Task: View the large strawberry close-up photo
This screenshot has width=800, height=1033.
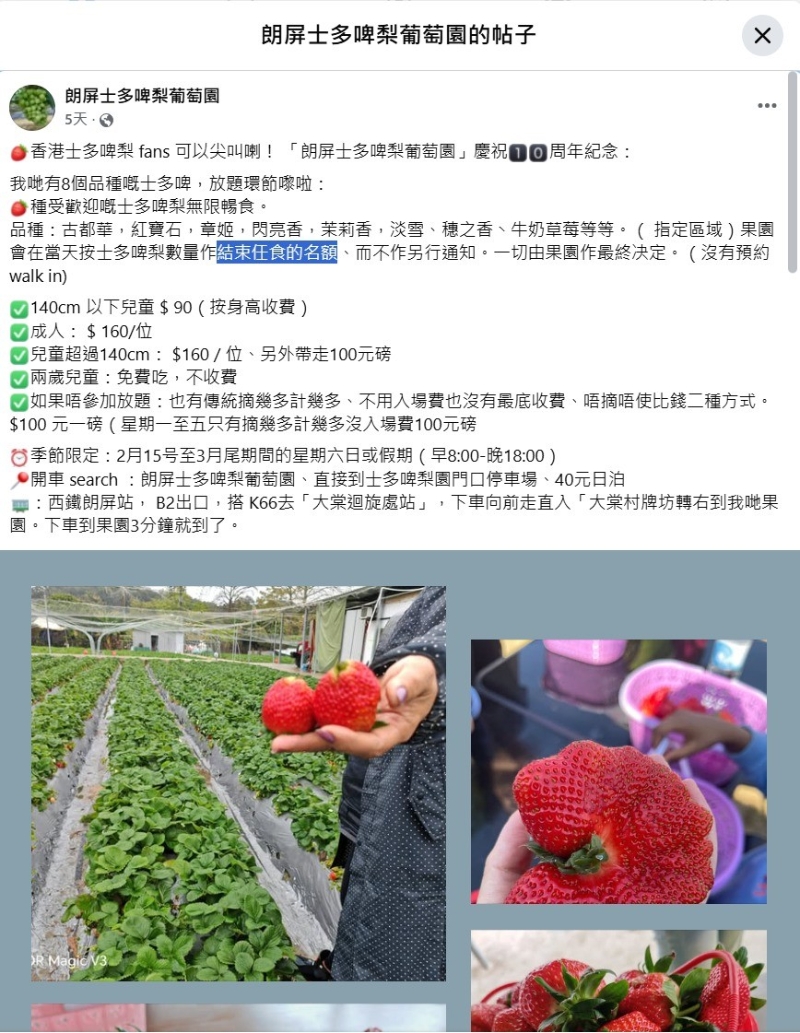Action: tap(618, 771)
